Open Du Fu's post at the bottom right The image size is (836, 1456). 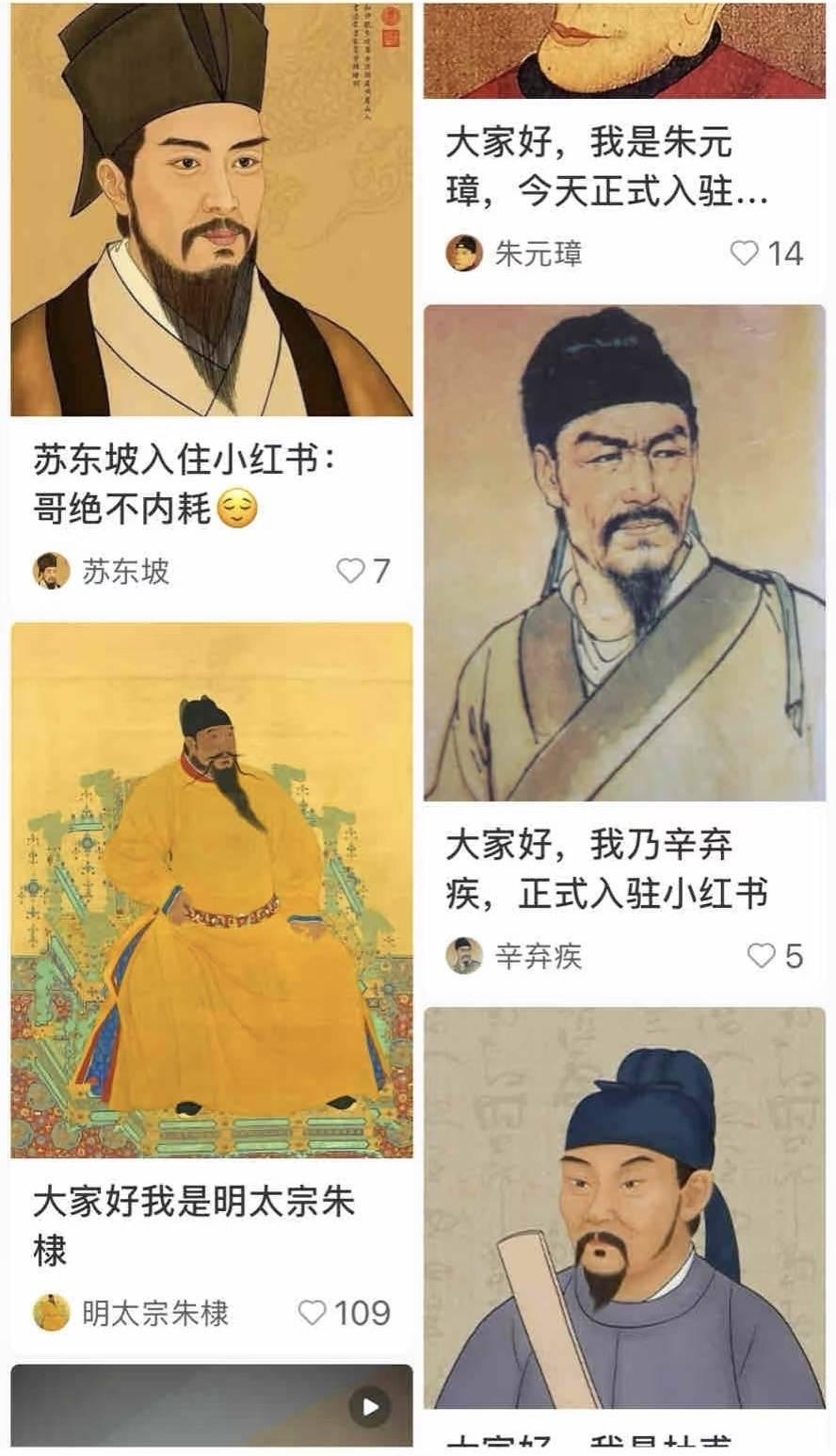point(626,1224)
